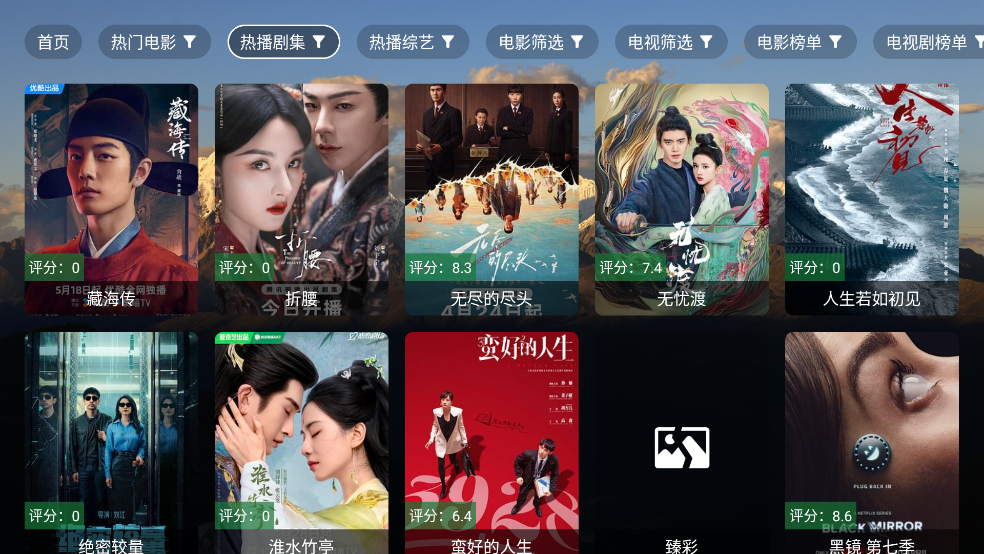Open the 热播综艺 tab
This screenshot has width=984, height=554.
tap(412, 42)
